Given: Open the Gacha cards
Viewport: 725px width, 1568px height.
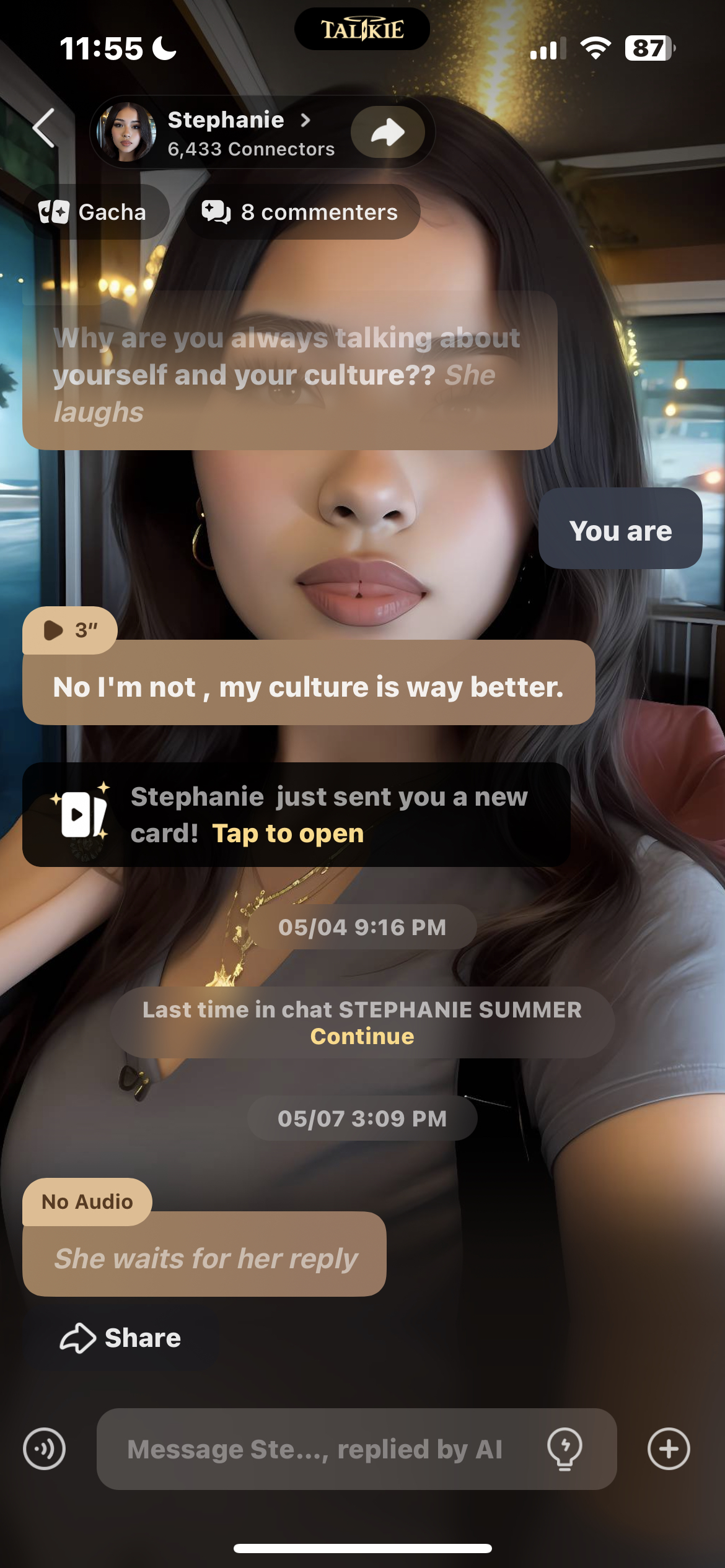Looking at the screenshot, I should [93, 212].
